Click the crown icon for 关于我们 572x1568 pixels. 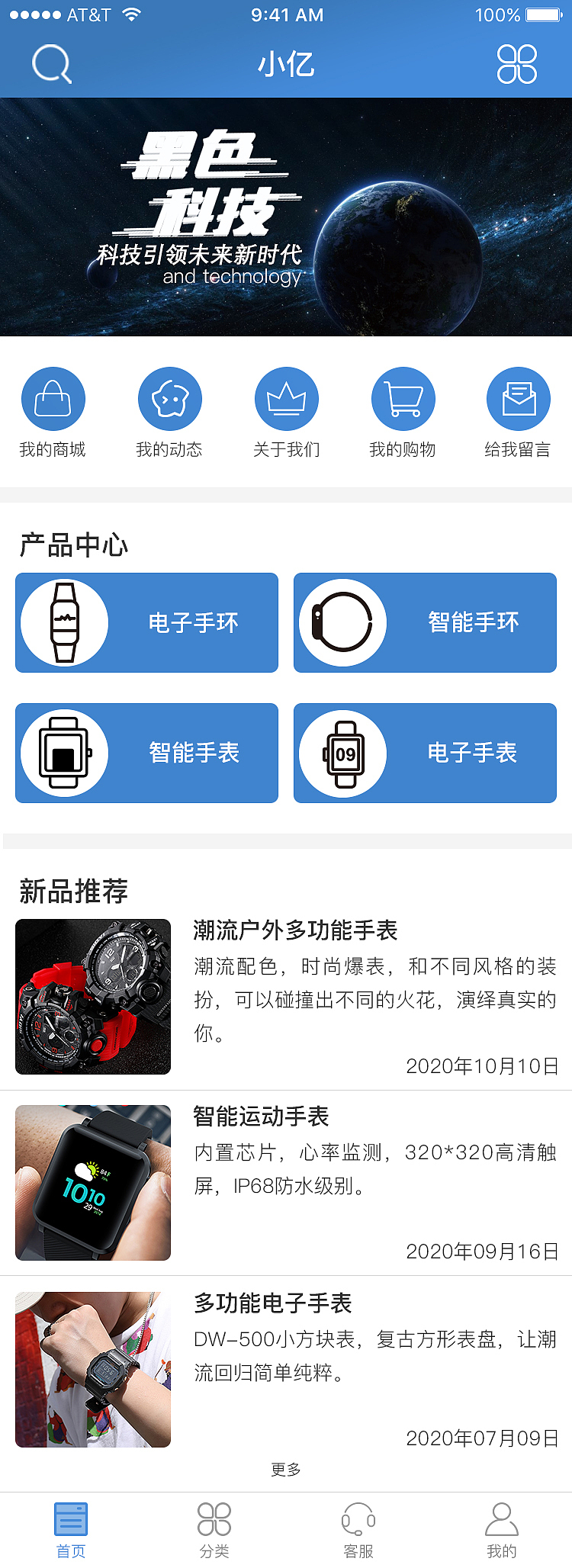tap(286, 397)
